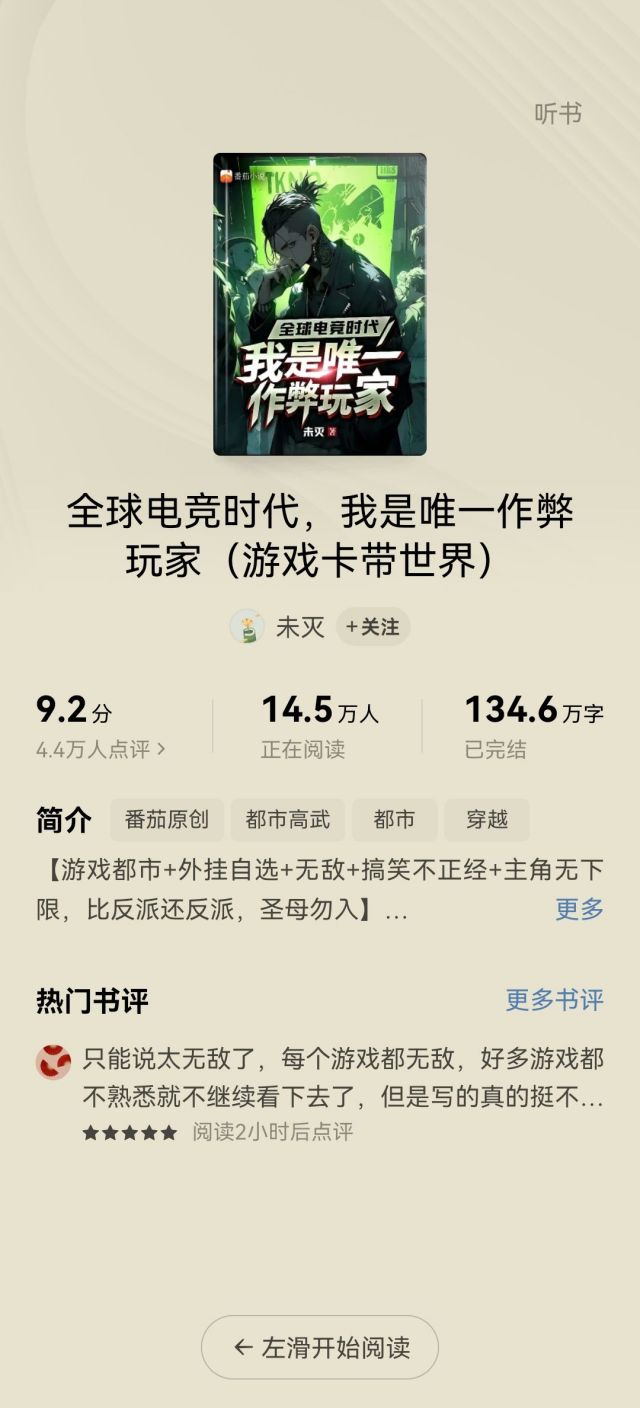Open the review starting 只能说太无敌了
Image resolution: width=640 pixels, height=1408 pixels.
click(x=342, y=1078)
